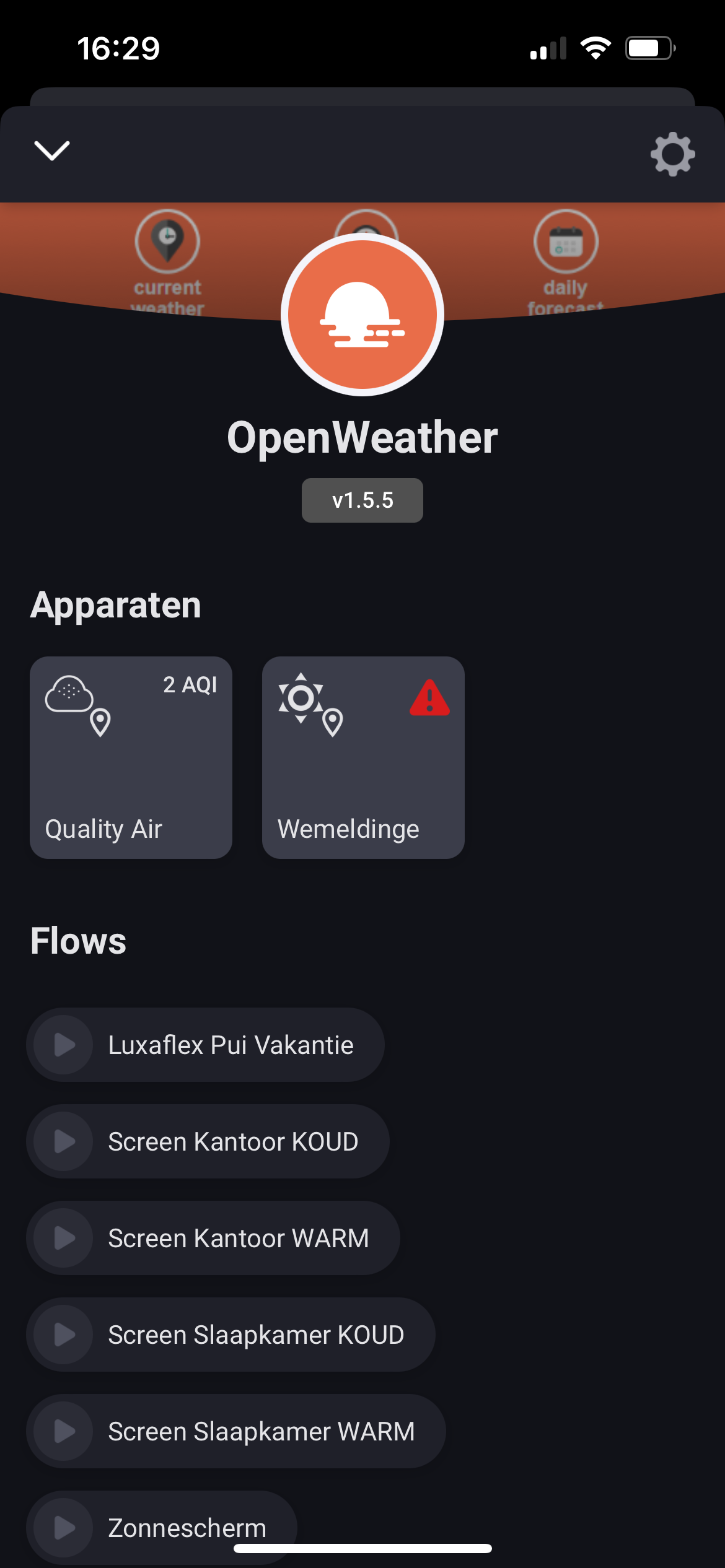Collapse the OpenWeather sheet with the down chevron
Image resolution: width=725 pixels, height=1568 pixels.
52,150
